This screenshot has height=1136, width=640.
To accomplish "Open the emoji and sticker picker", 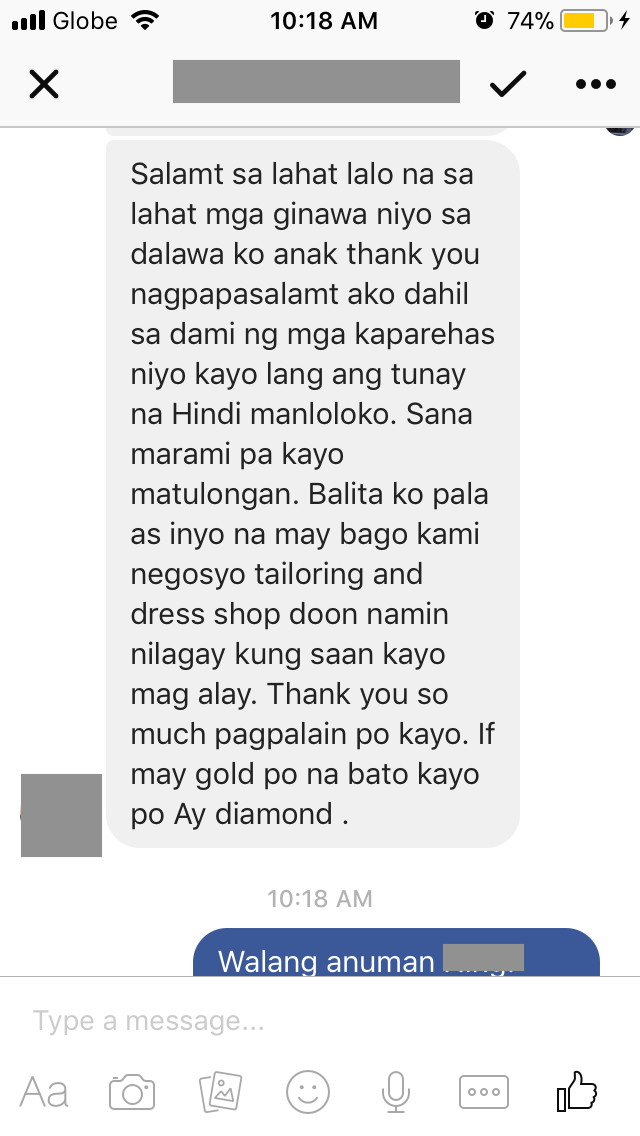I will pyautogui.click(x=307, y=1092).
